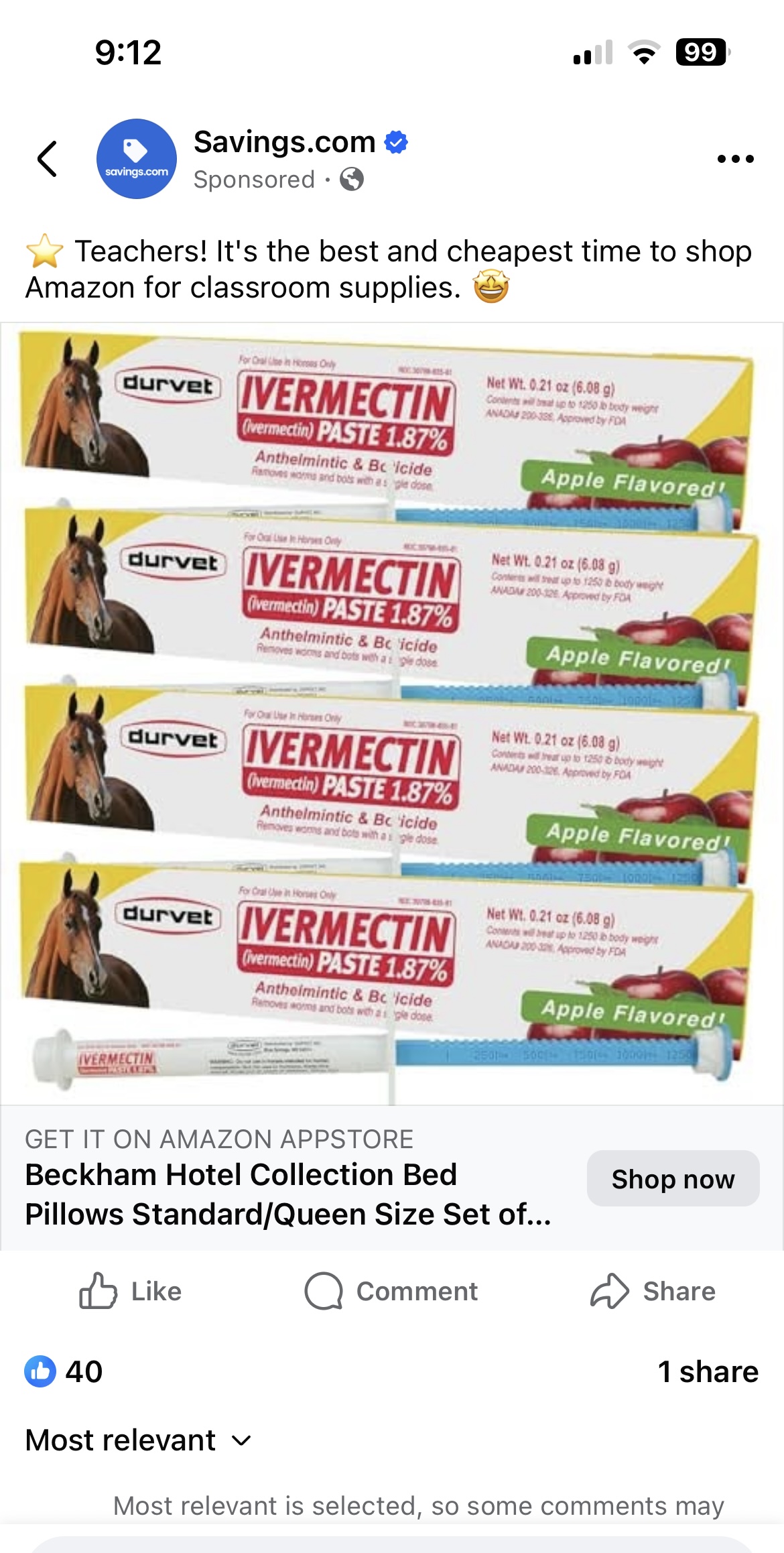Open the Beckham Hotel Collection pillows link

pos(288,1194)
